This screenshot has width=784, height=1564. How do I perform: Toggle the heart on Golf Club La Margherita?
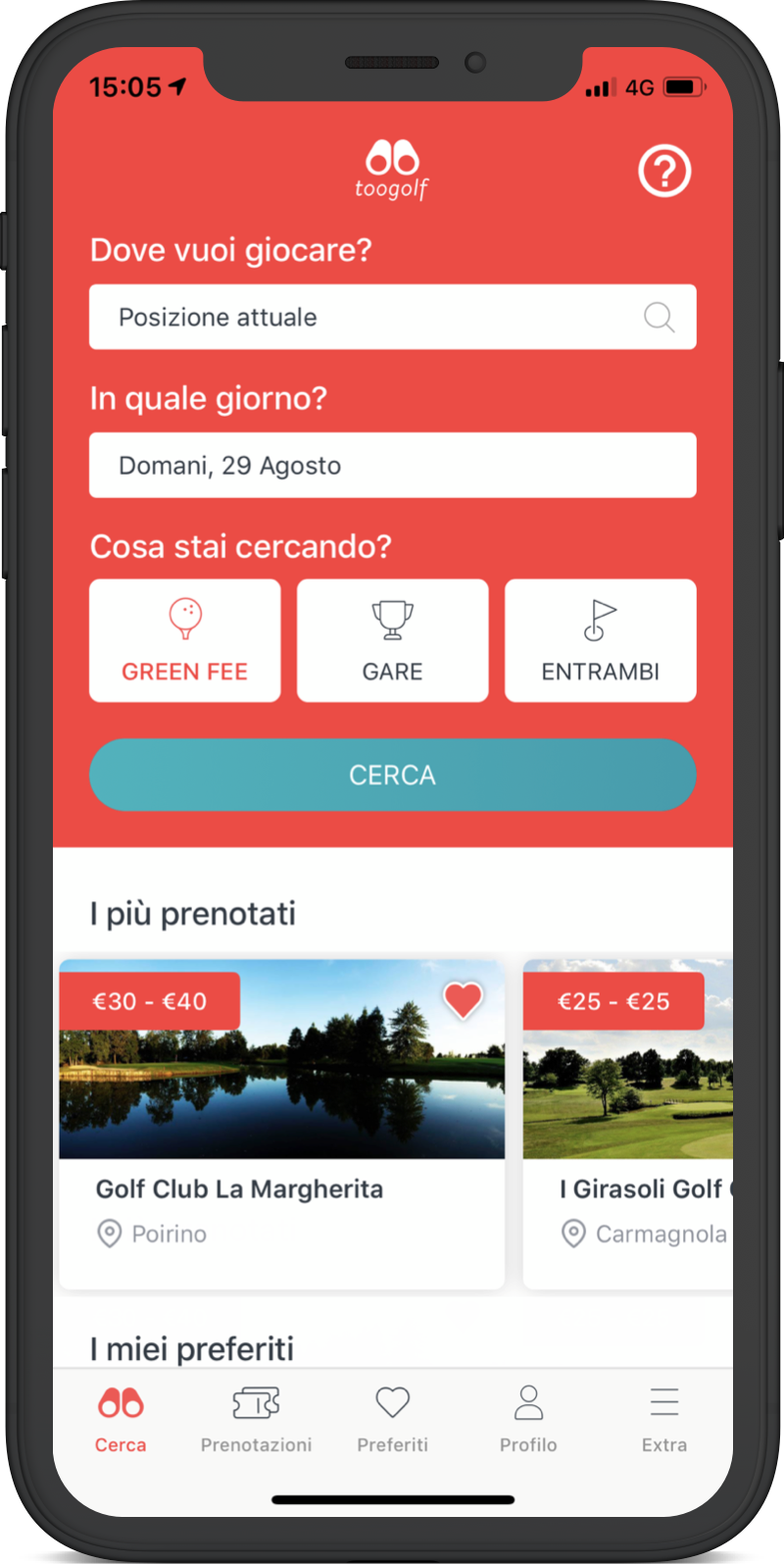point(463,1000)
